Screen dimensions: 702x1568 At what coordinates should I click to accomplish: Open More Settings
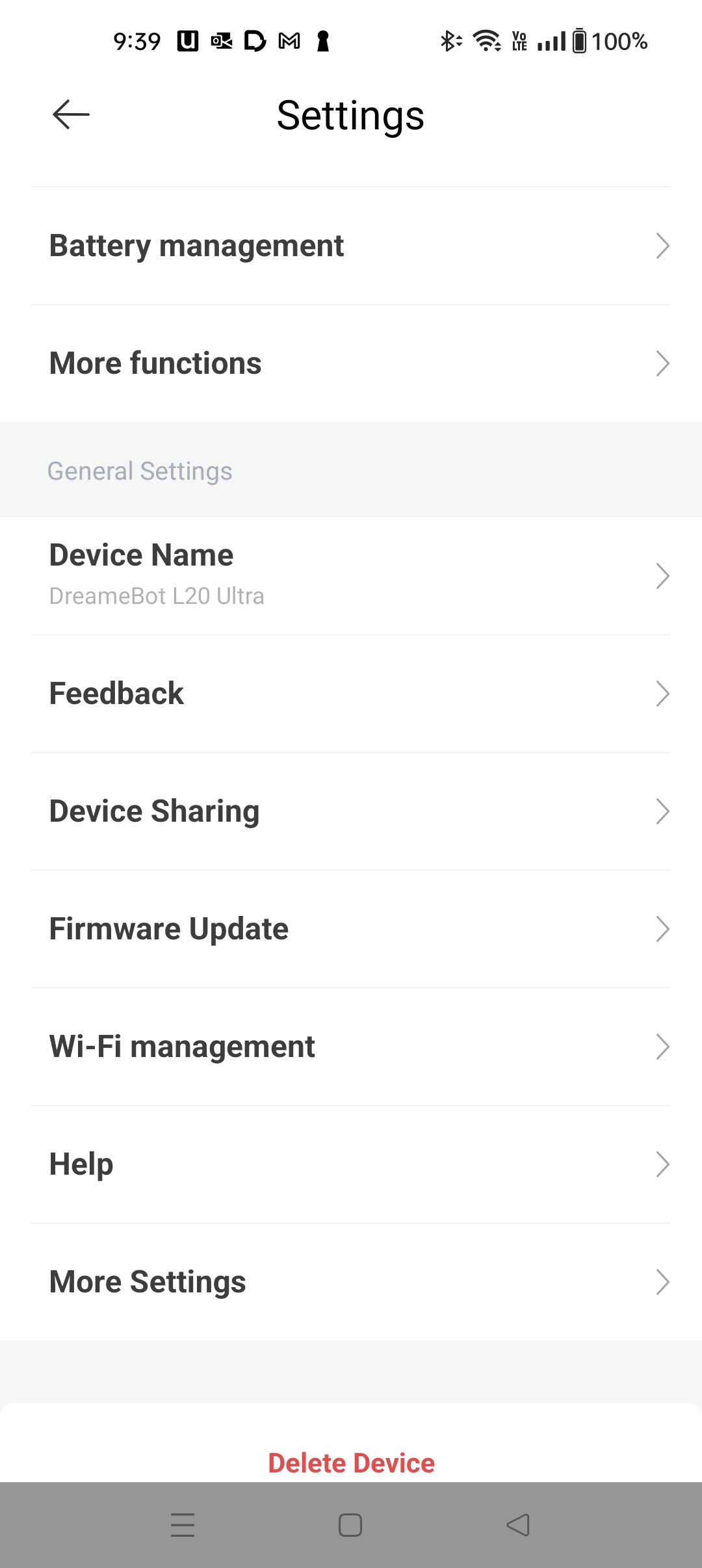click(351, 1282)
